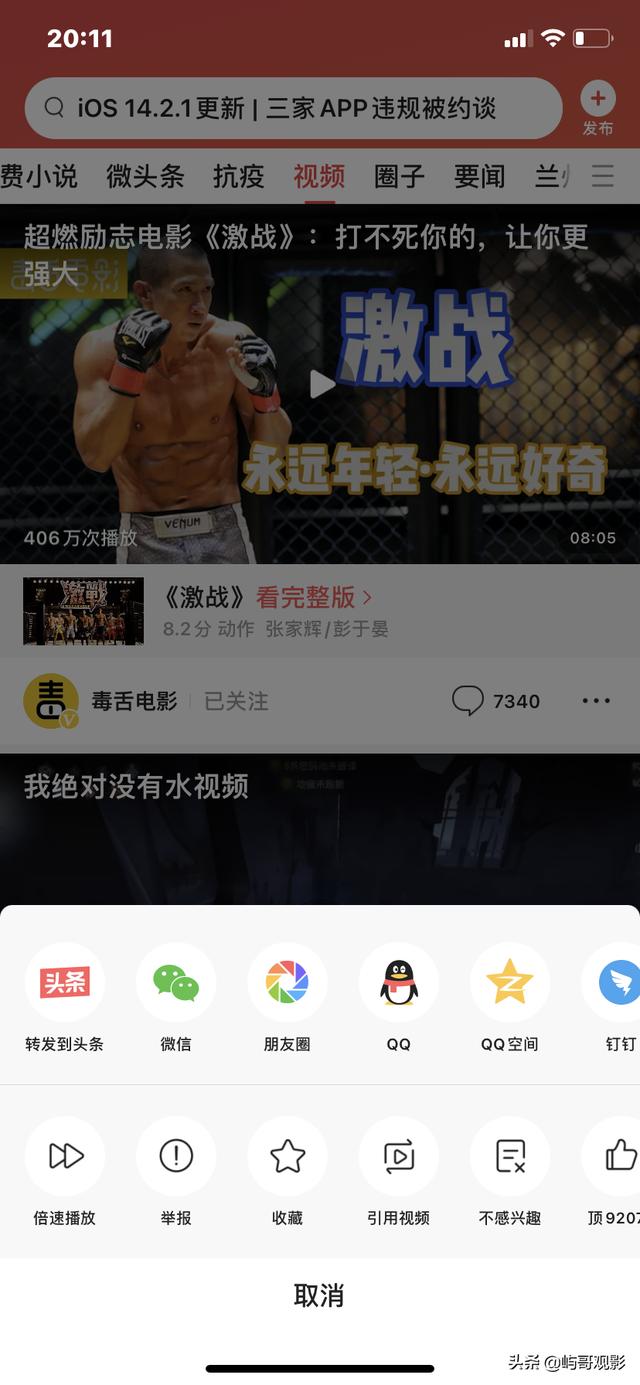Mark the video as 不感兴趣
Viewport: 640px width, 1385px height.
[510, 1157]
